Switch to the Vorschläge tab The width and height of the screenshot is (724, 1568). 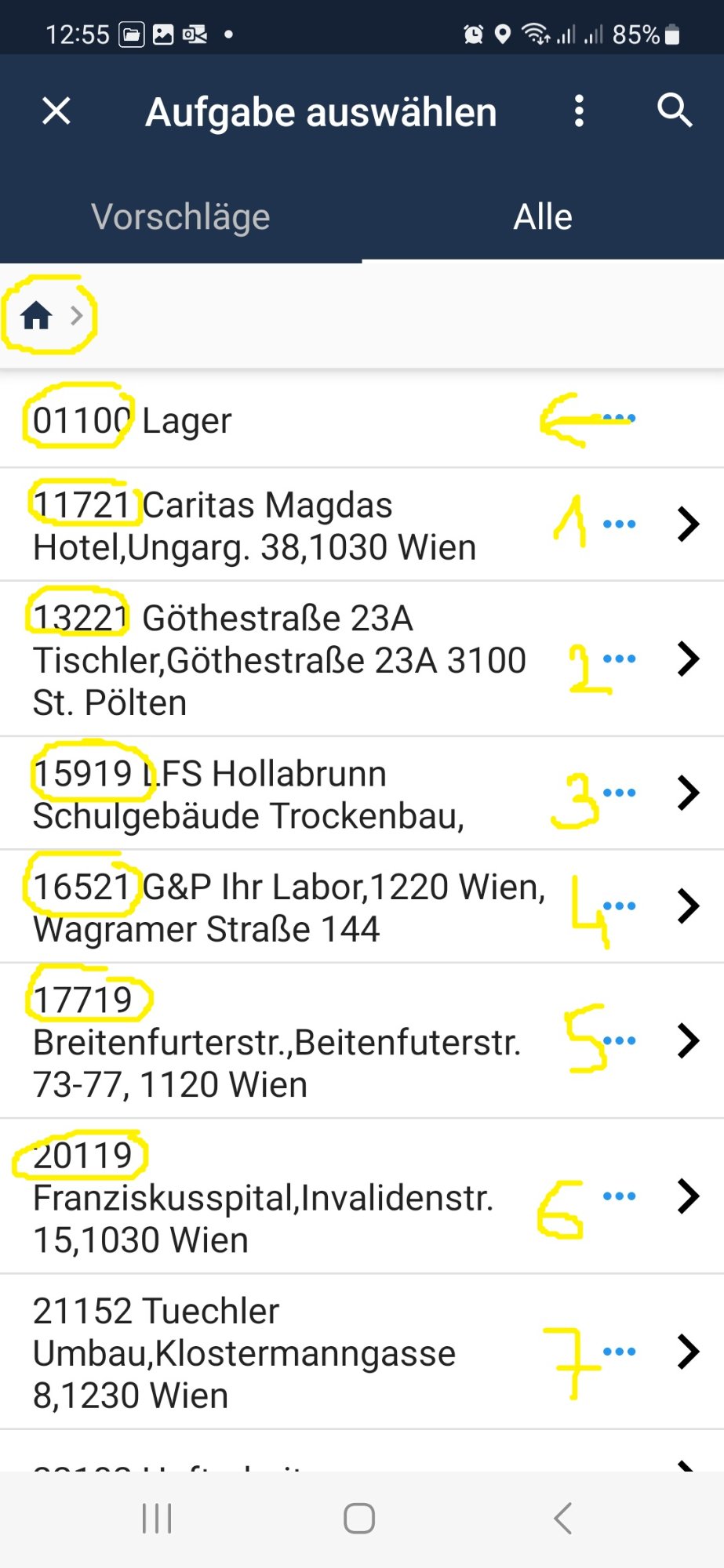[180, 216]
